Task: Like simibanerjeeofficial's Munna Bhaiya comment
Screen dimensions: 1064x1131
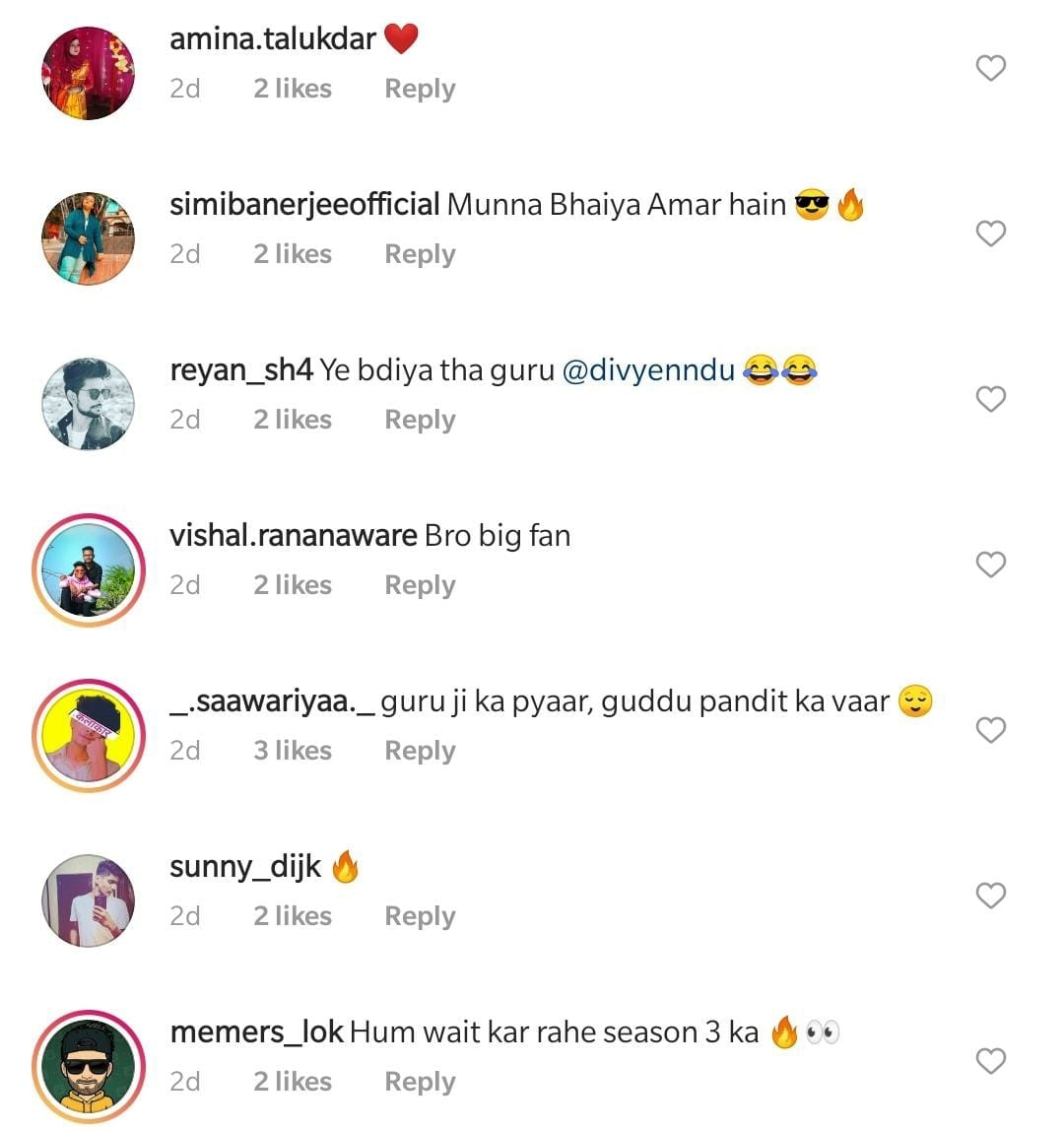Action: (990, 233)
